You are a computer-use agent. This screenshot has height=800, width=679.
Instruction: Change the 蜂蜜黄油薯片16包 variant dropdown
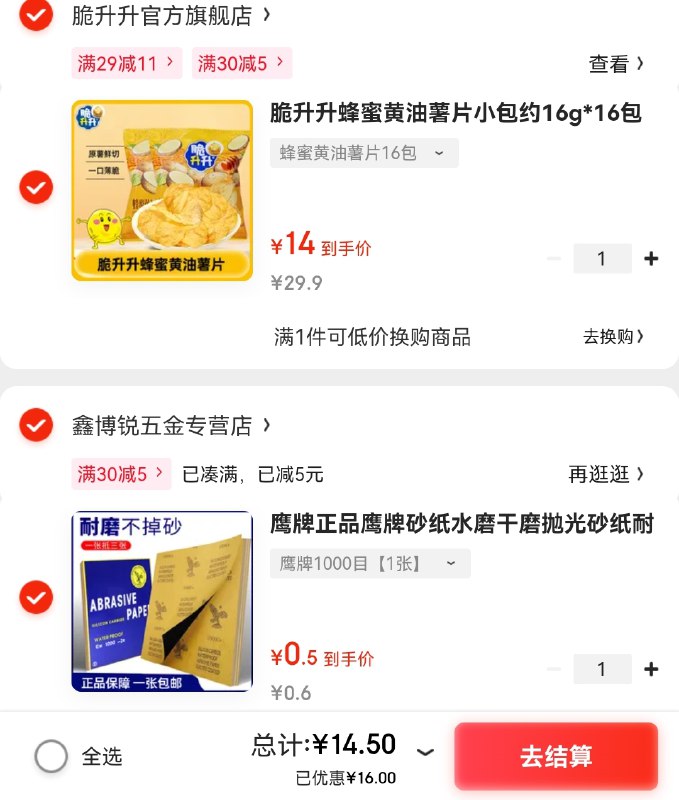pos(364,153)
